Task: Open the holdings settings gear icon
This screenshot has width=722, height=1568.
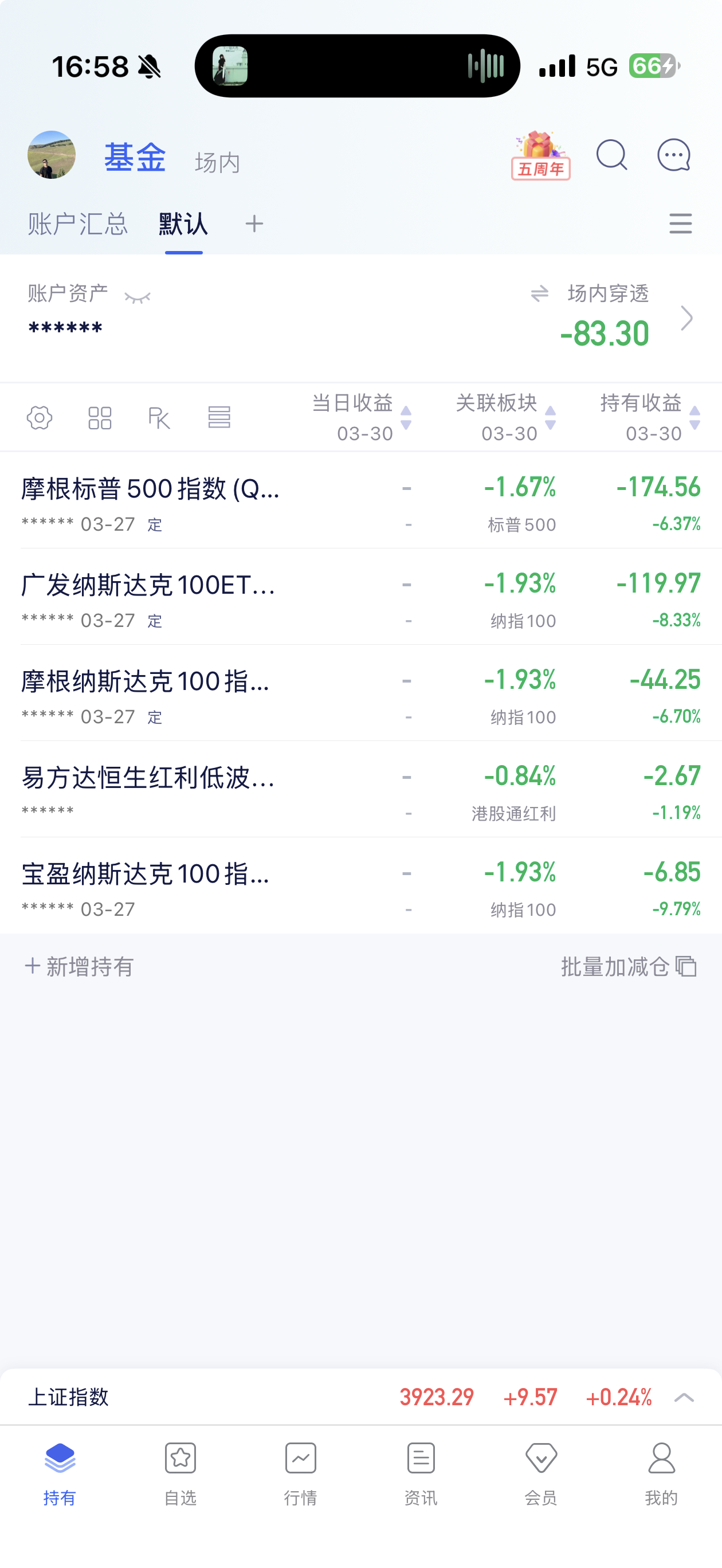Action: [40, 418]
